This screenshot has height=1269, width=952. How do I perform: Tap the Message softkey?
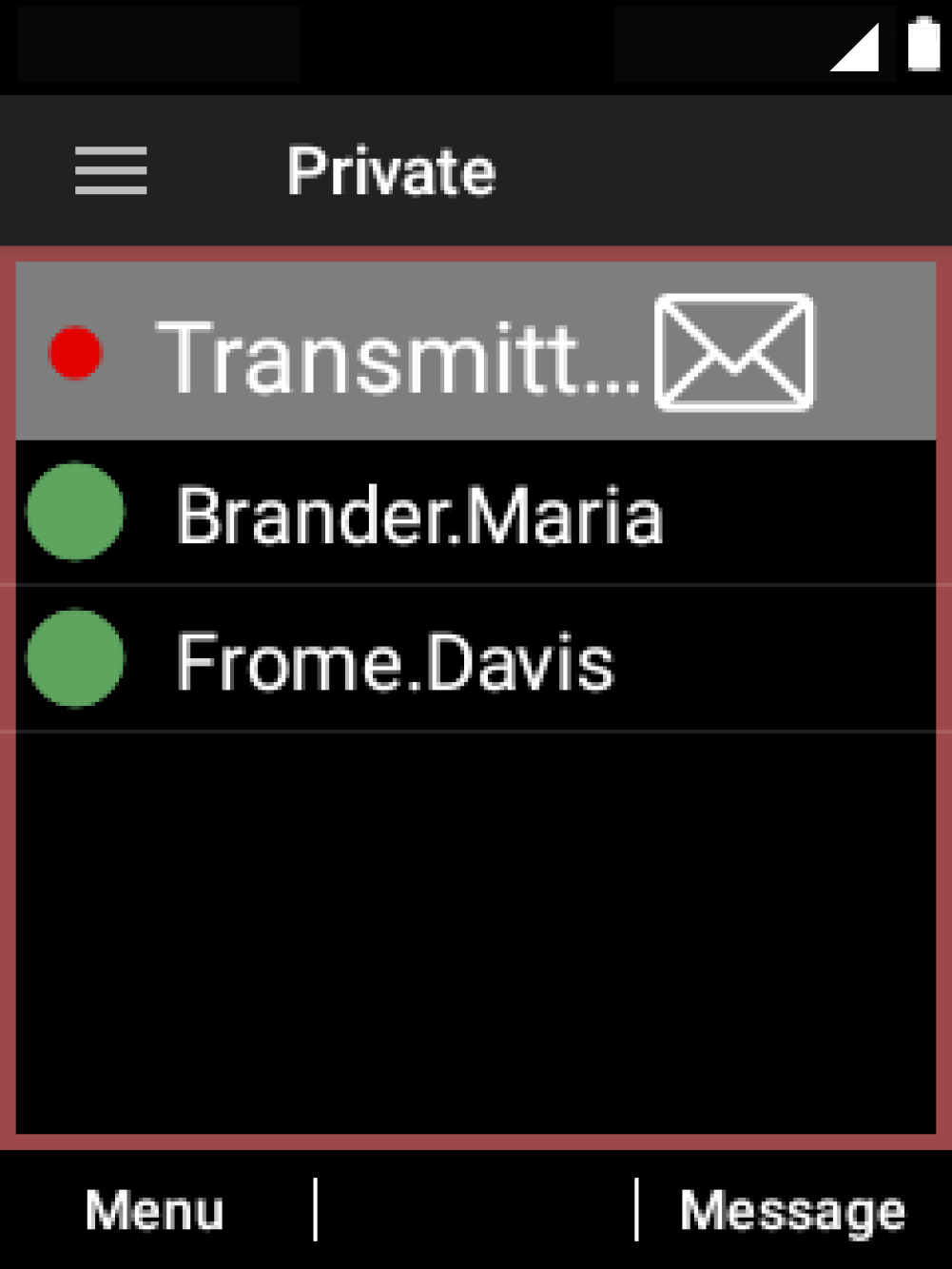792,1211
